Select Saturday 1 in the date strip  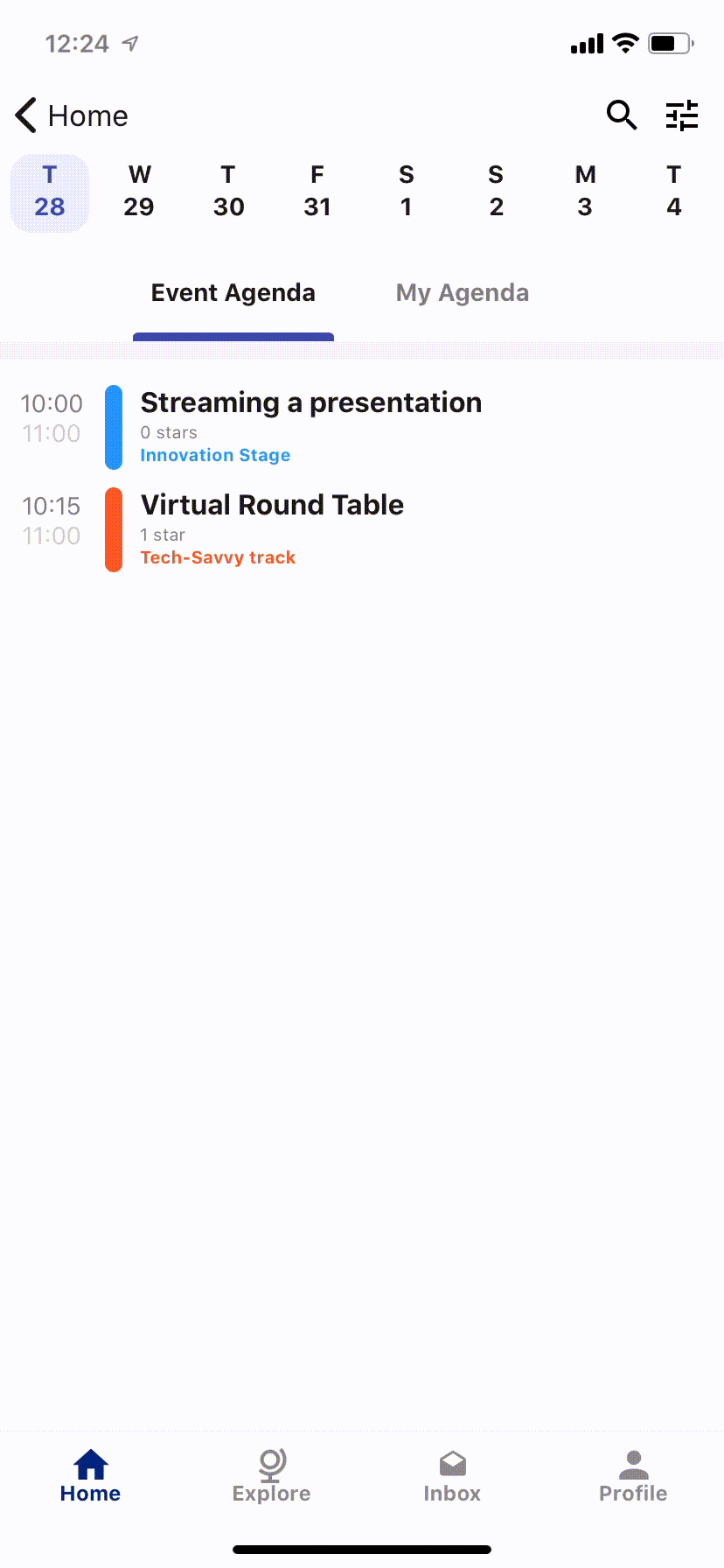(407, 192)
